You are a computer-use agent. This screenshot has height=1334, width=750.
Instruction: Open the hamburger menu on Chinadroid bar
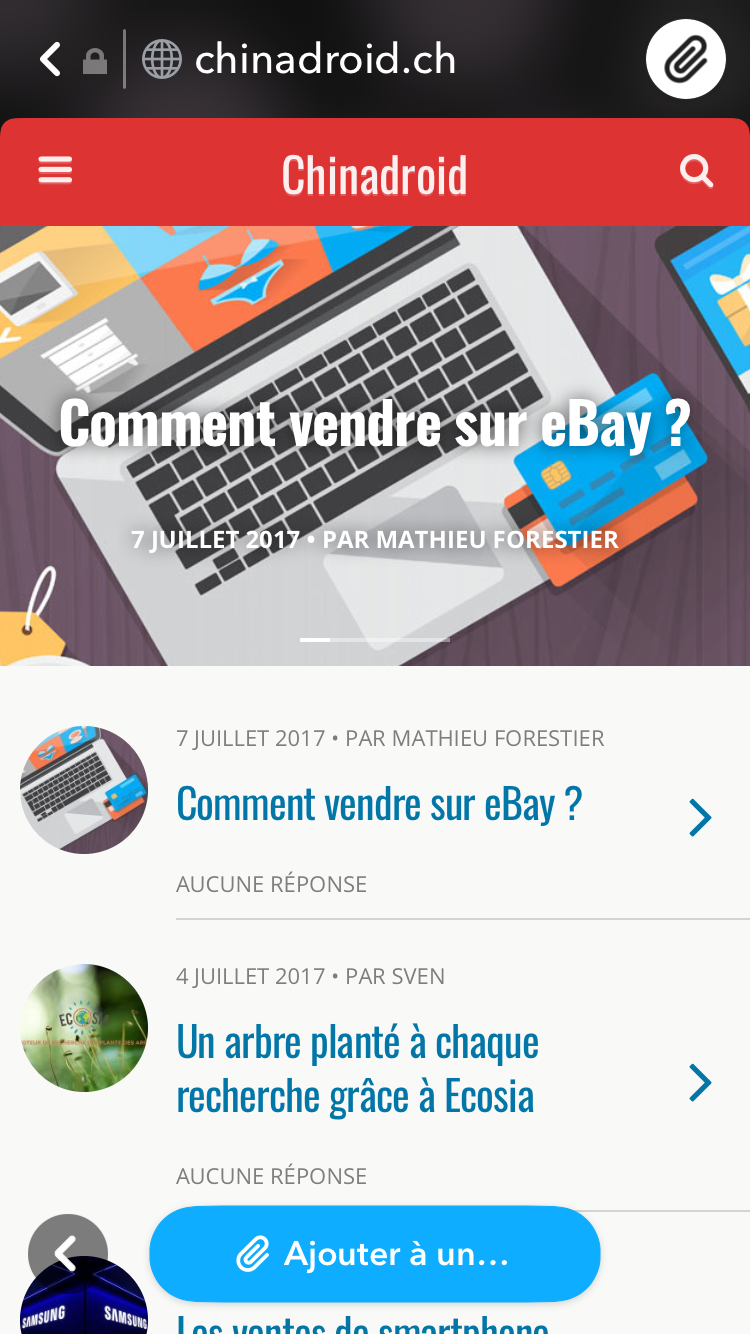click(56, 171)
